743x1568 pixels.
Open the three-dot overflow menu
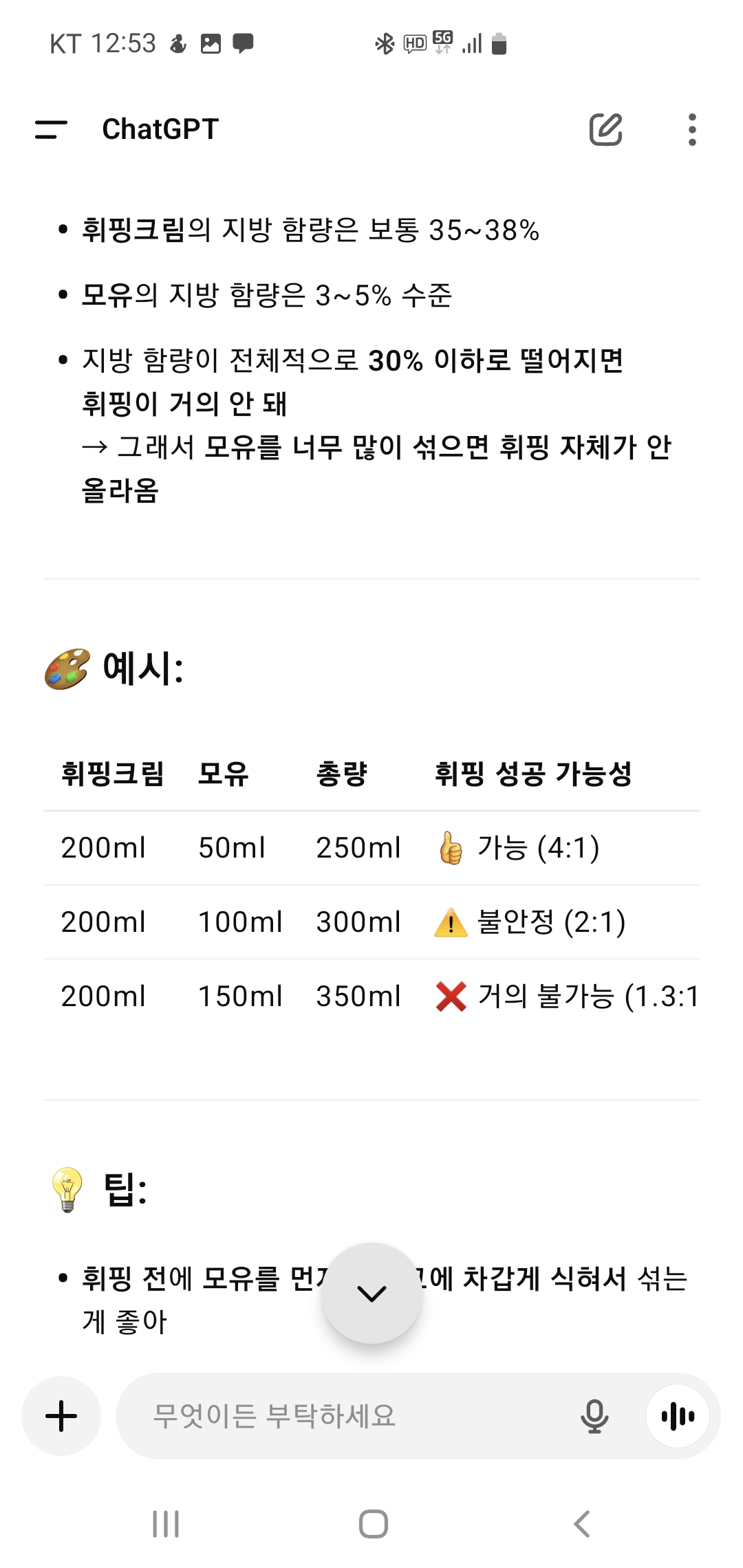[x=692, y=129]
